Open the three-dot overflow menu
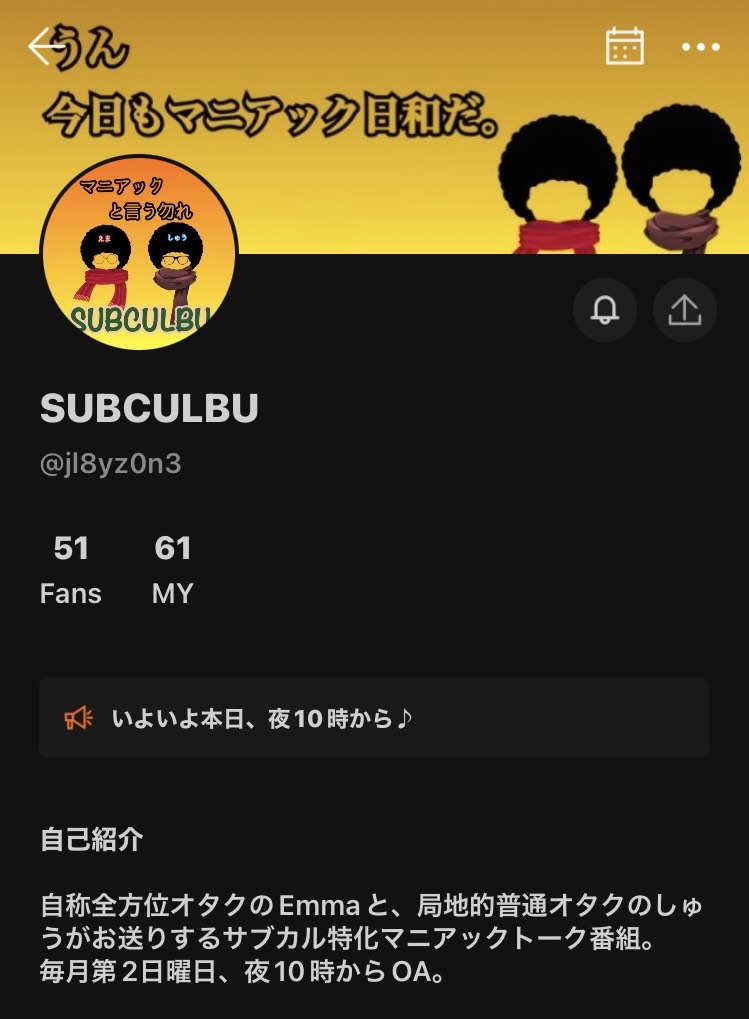The image size is (749, 1019). [x=700, y=47]
